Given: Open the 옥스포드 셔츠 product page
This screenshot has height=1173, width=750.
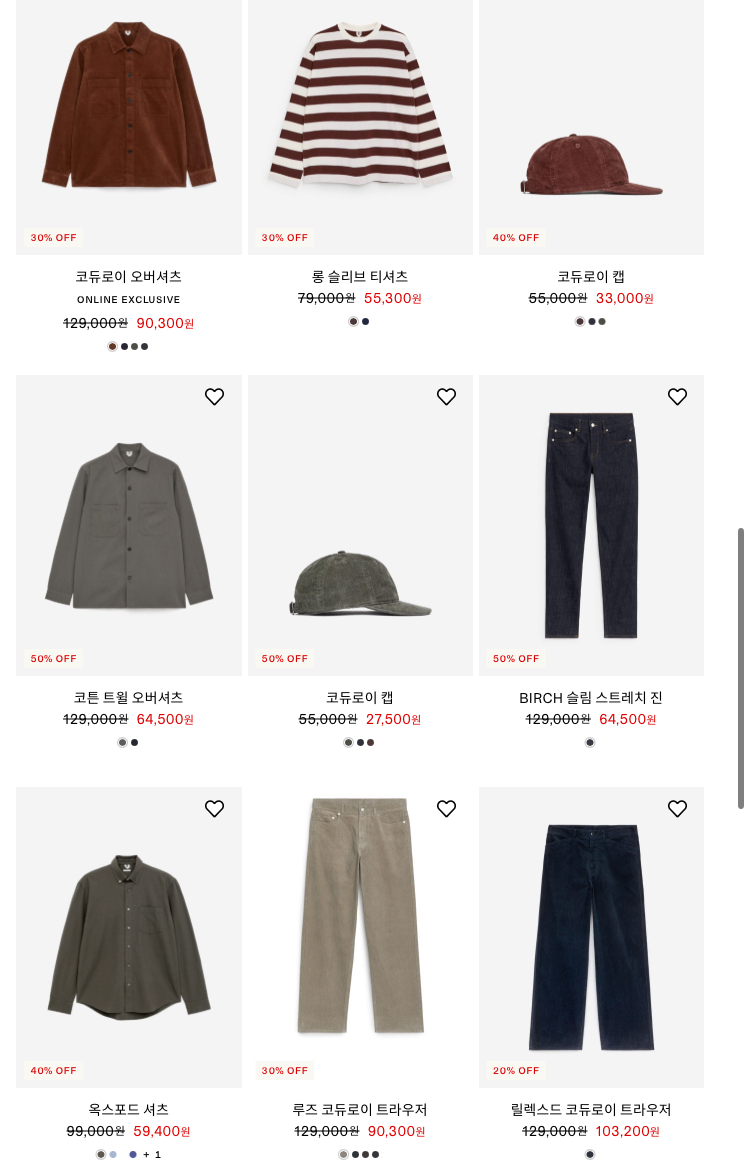Looking at the screenshot, I should point(129,937).
